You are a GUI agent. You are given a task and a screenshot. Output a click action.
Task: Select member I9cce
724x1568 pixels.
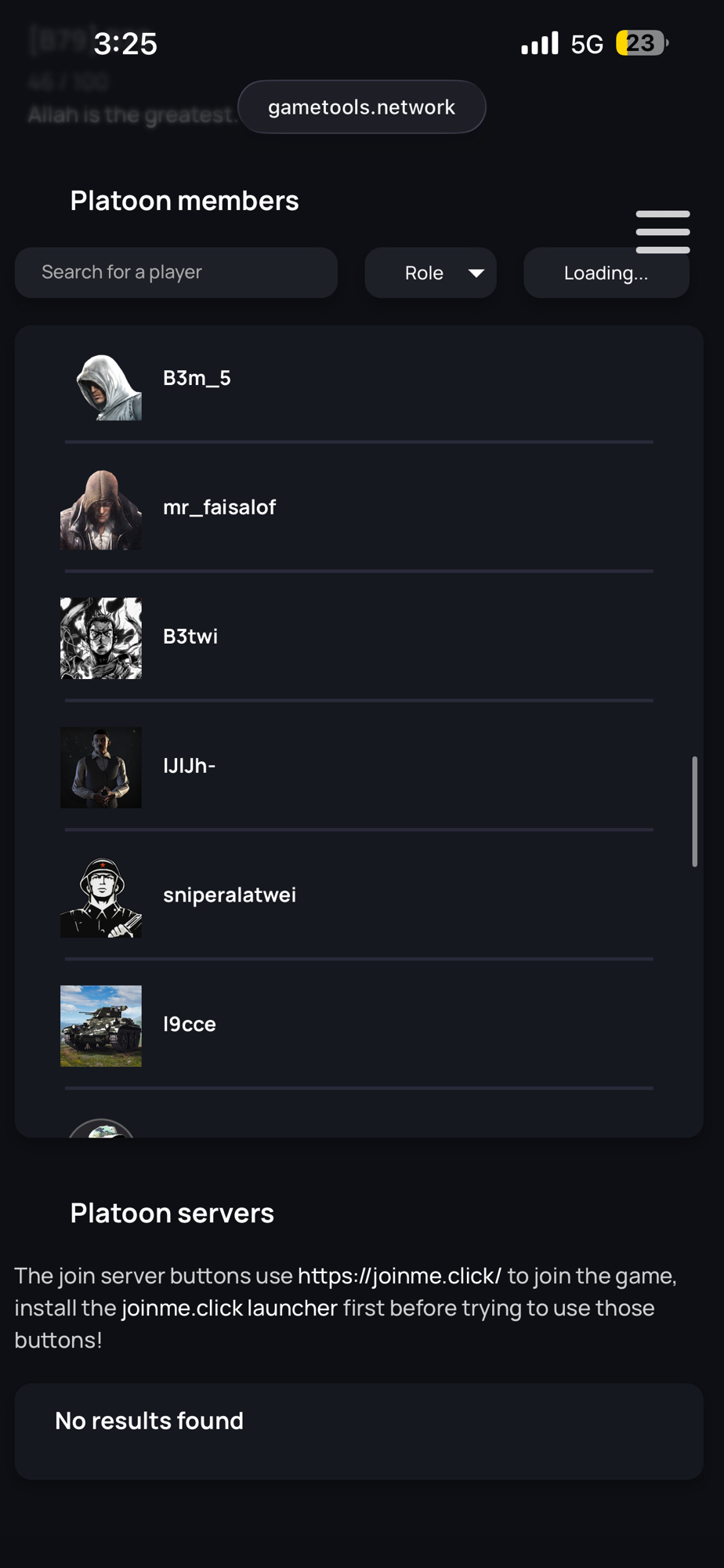(x=189, y=1025)
